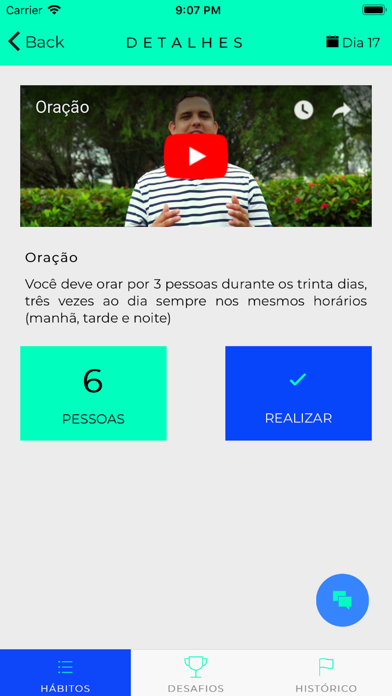Open the Dia 17 calendar selector
392x696 pixels.
coord(353,43)
